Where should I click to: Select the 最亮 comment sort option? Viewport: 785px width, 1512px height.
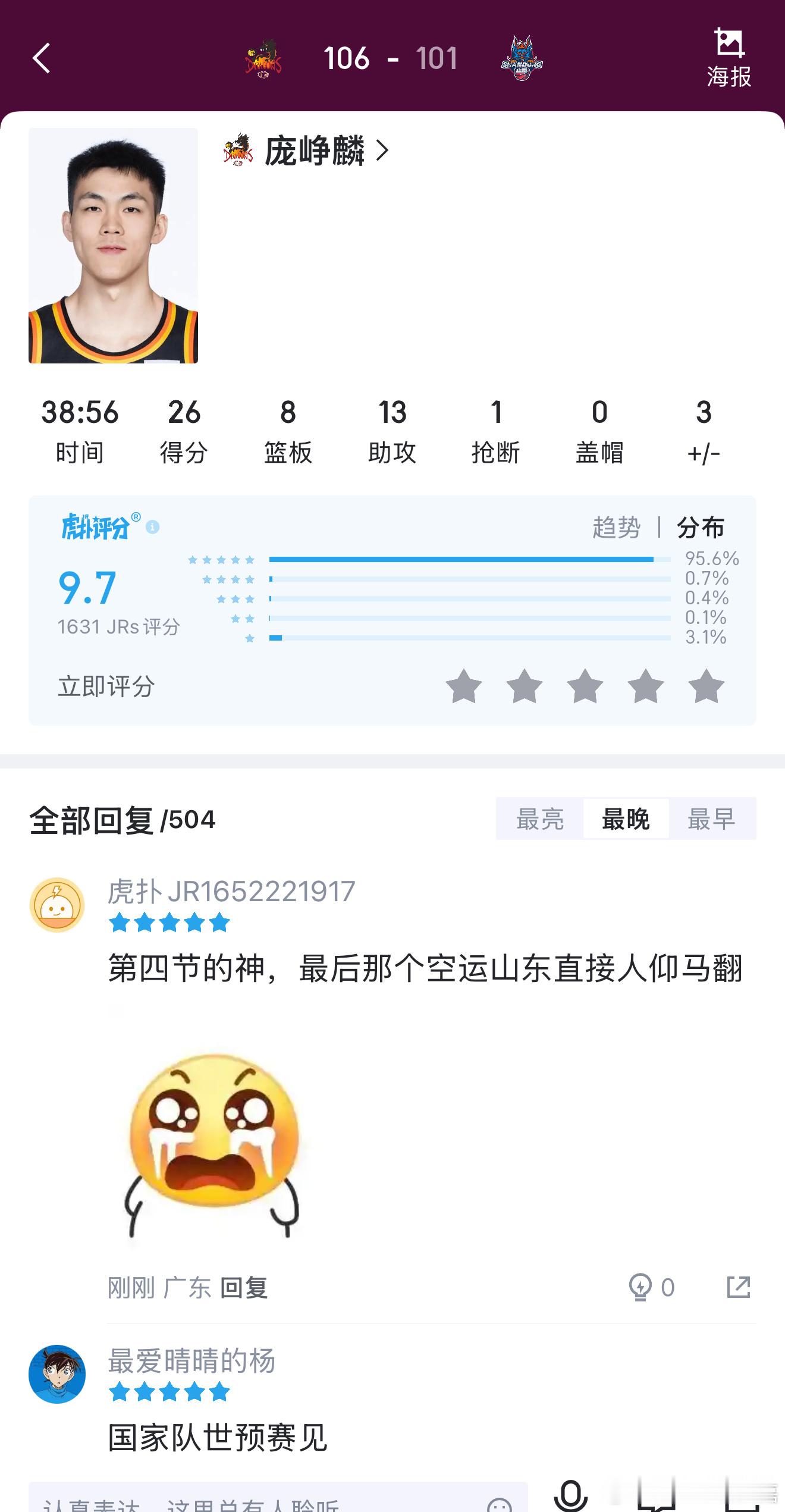coord(541,819)
